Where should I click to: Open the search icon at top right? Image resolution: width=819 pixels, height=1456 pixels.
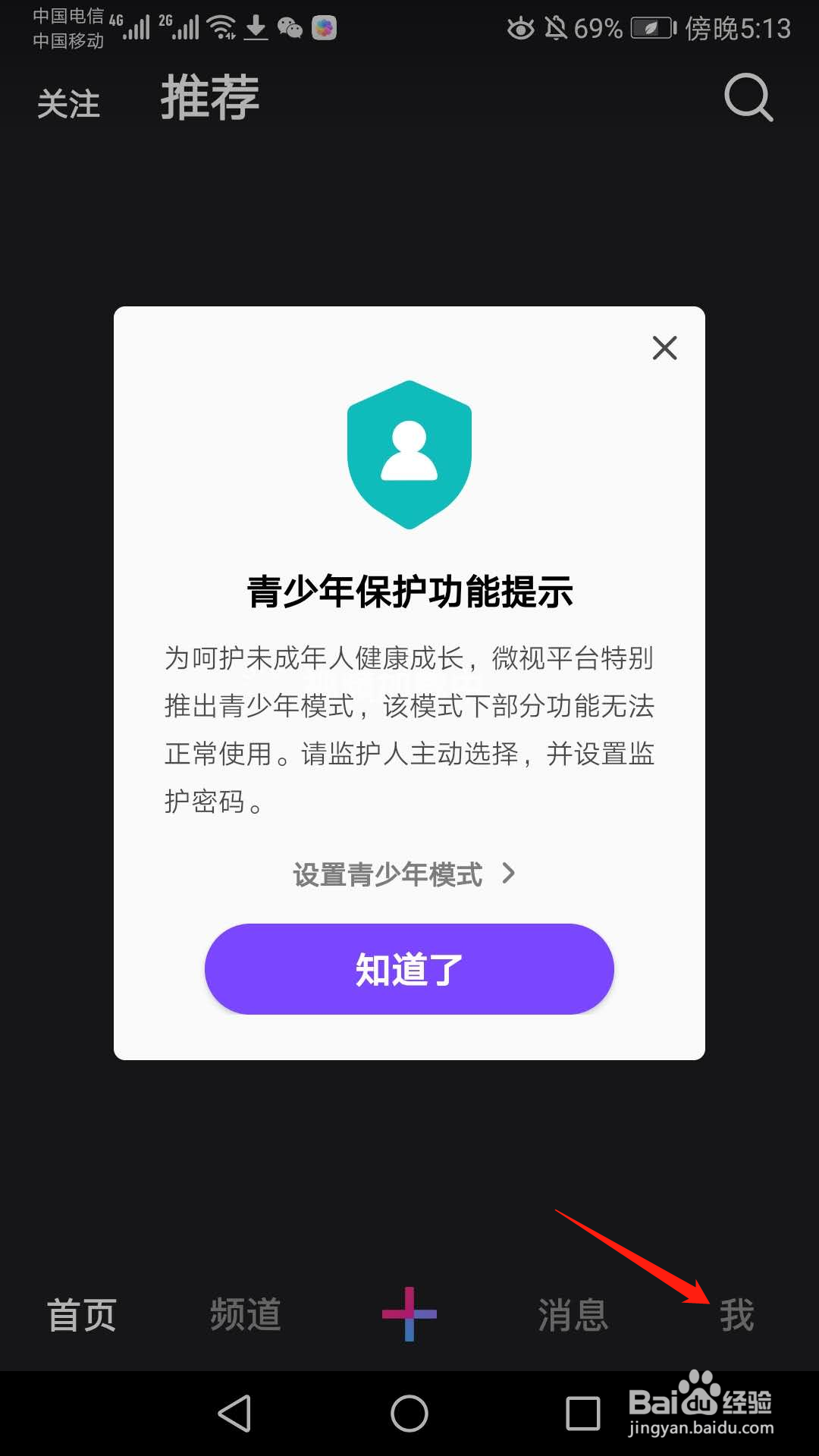tap(748, 99)
